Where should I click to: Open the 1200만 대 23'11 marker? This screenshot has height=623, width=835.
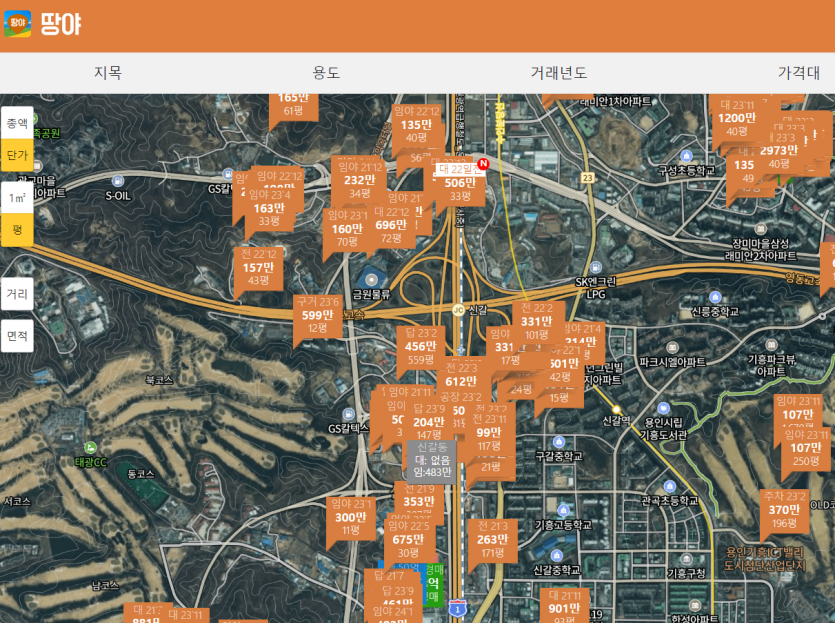[737, 118]
